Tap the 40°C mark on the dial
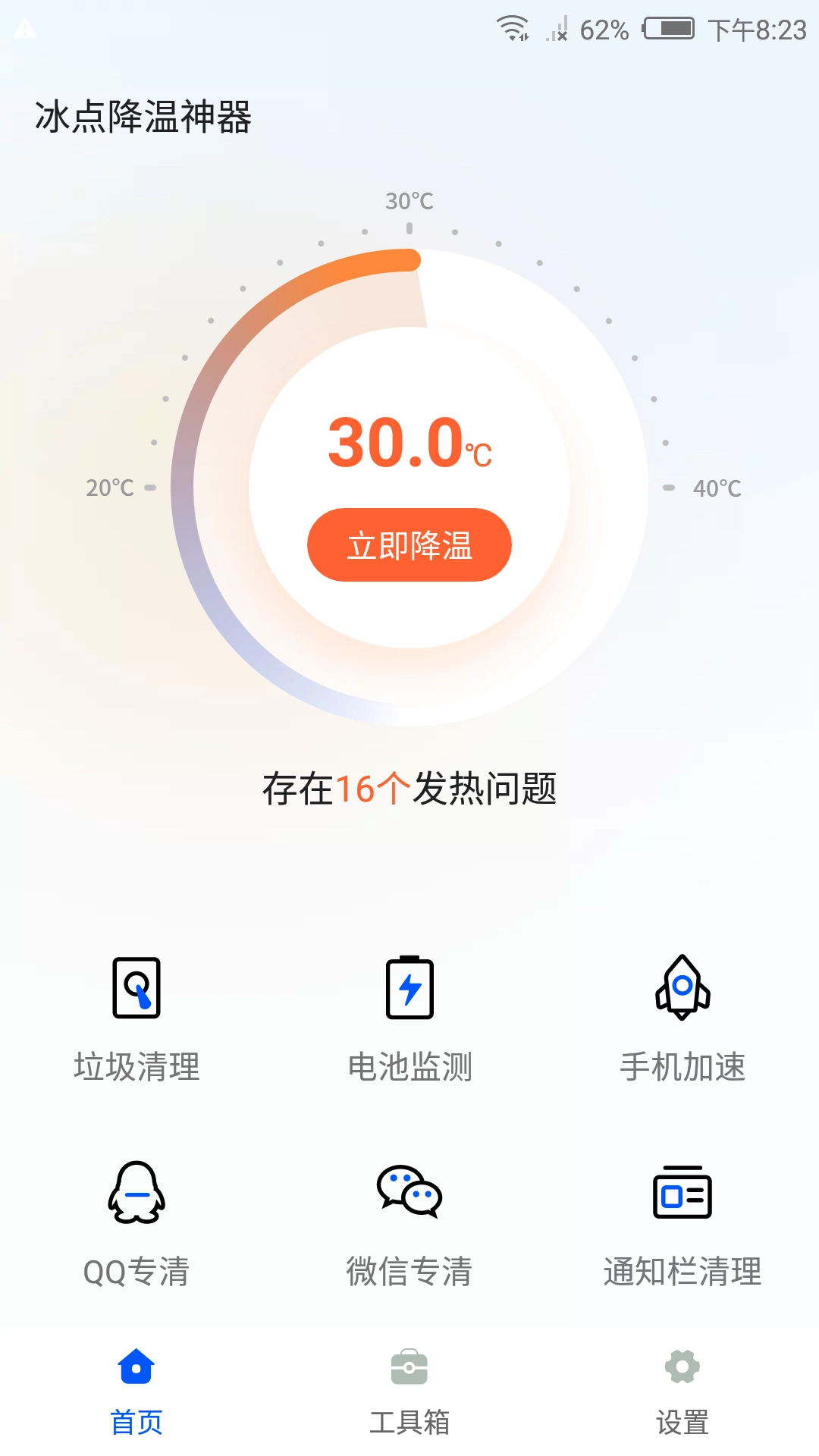Viewport: 819px width, 1456px height. pos(717,489)
